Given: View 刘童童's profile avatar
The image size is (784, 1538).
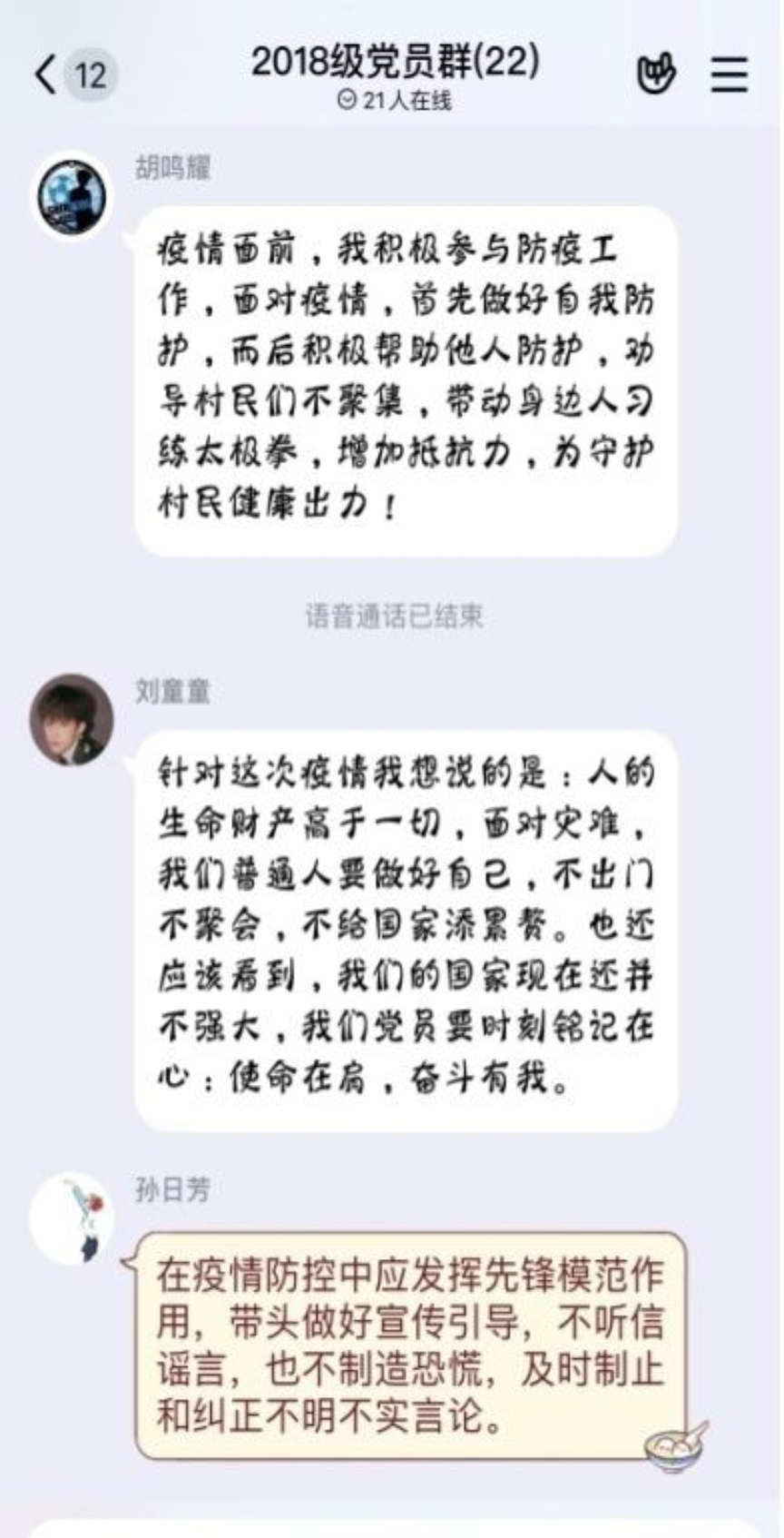Looking at the screenshot, I should coord(72,719).
